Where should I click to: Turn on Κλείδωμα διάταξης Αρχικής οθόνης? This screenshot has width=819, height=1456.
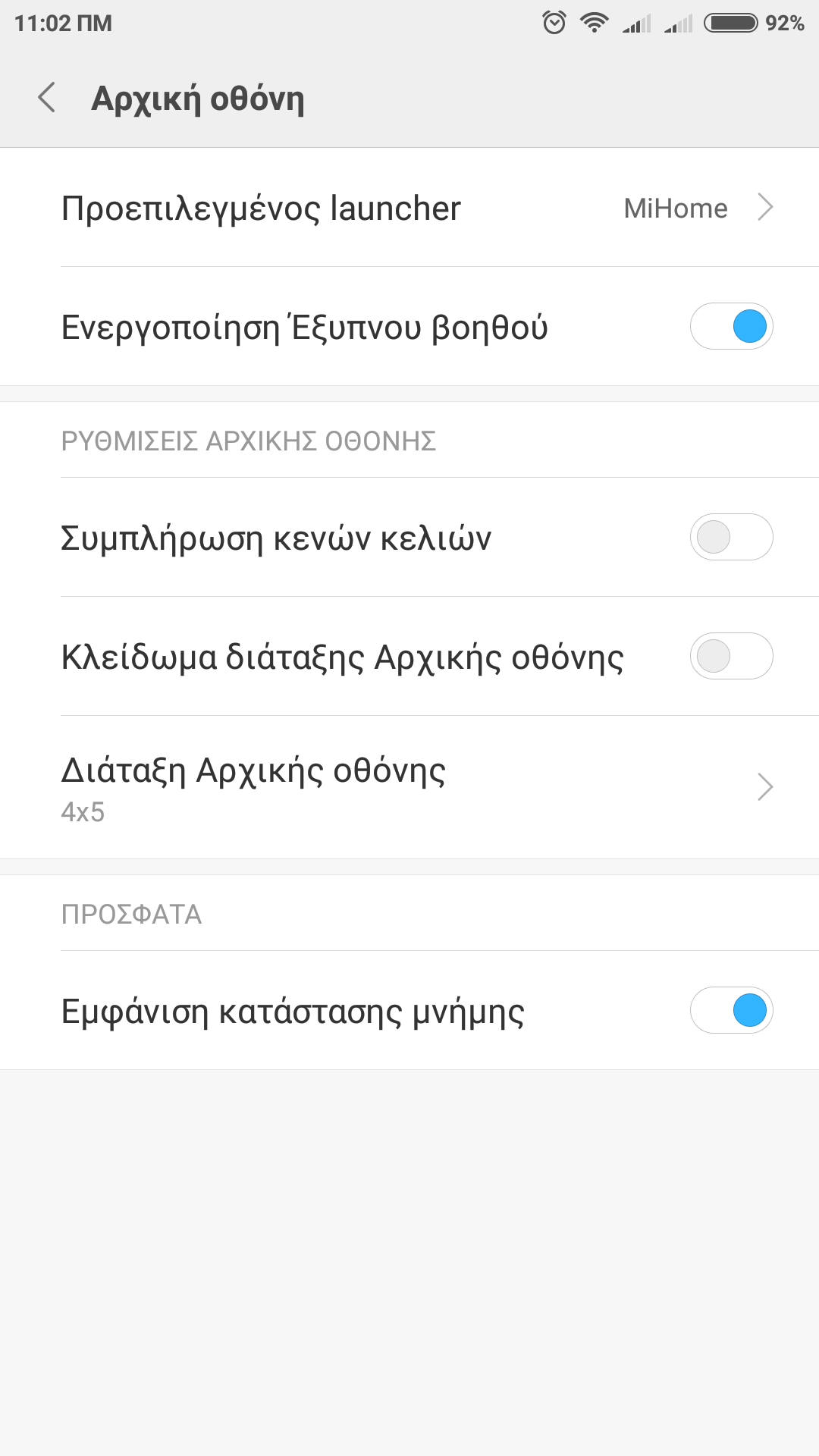tap(731, 657)
